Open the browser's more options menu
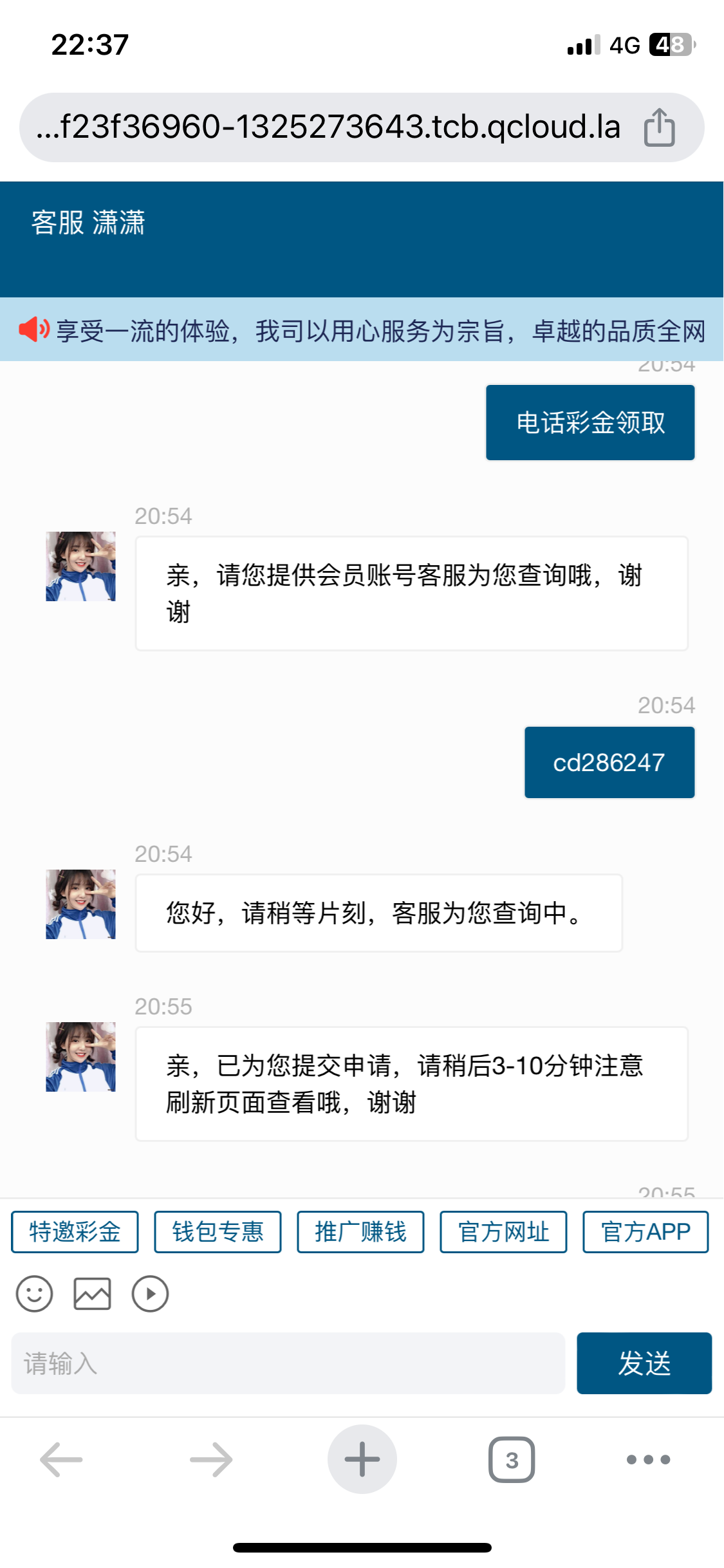Image resolution: width=724 pixels, height=1568 pixels. pyautogui.click(x=648, y=1460)
